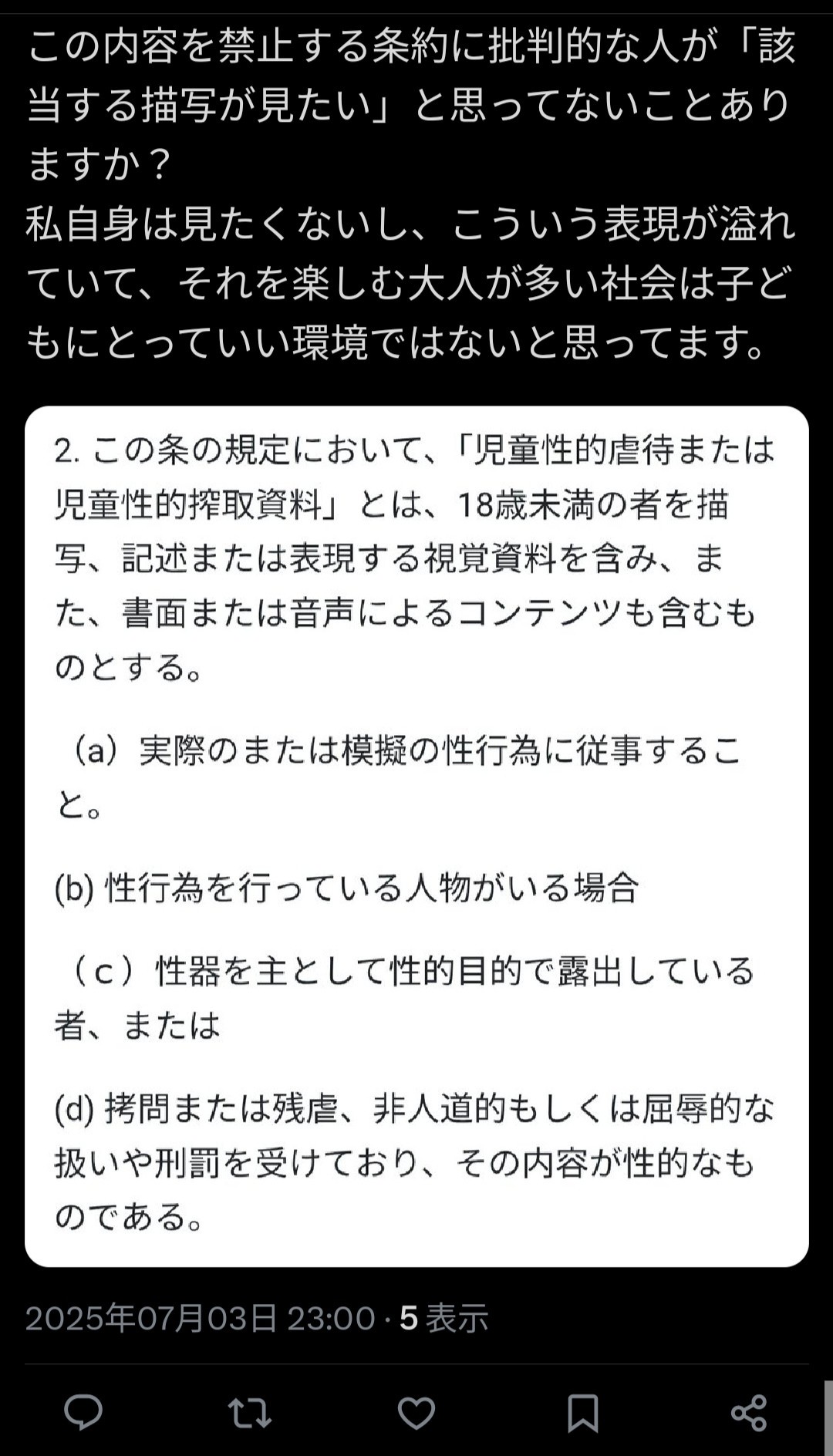833x1456 pixels.
Task: Reply to this post
Action: tap(83, 1413)
